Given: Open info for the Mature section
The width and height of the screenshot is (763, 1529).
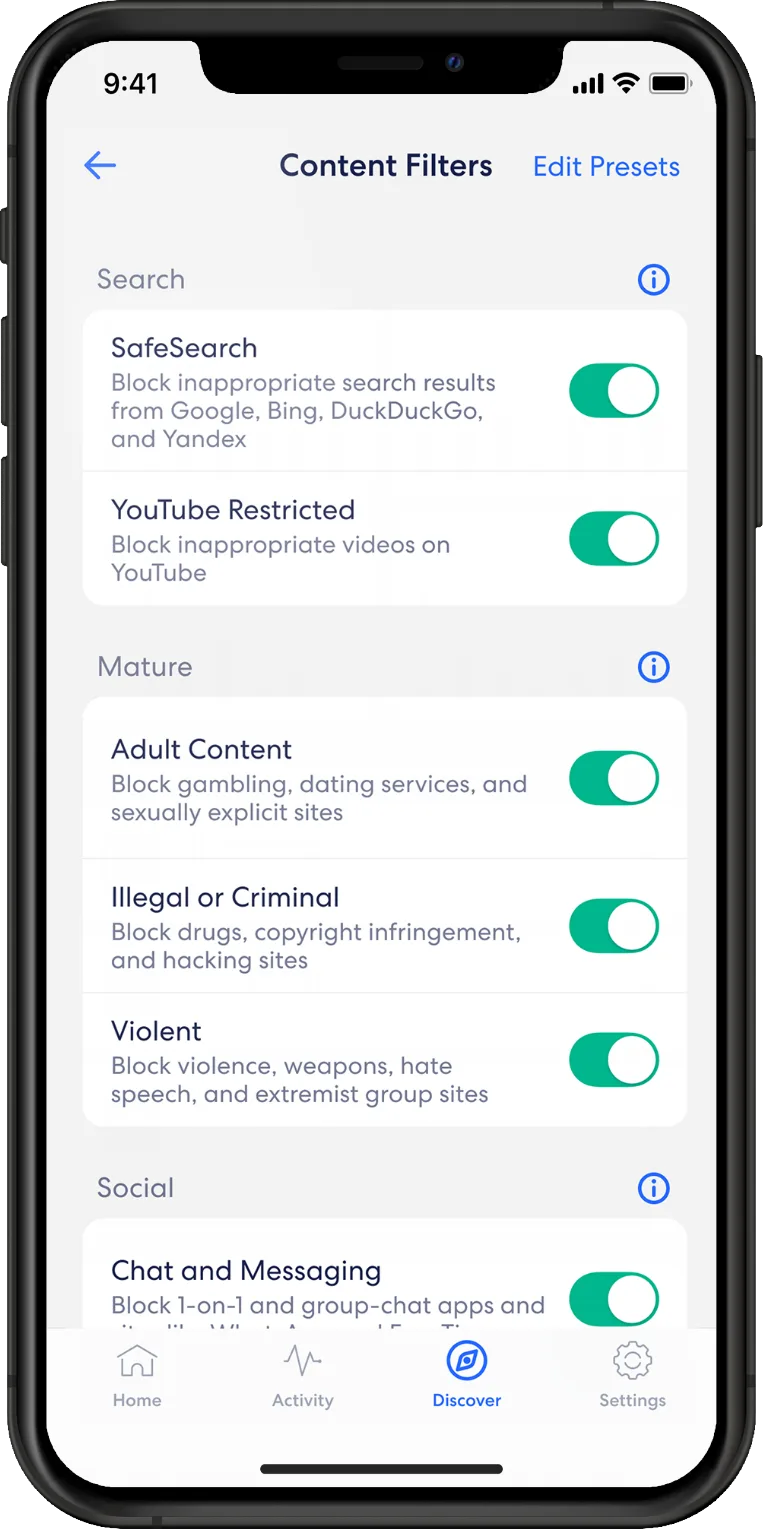Looking at the screenshot, I should point(654,667).
